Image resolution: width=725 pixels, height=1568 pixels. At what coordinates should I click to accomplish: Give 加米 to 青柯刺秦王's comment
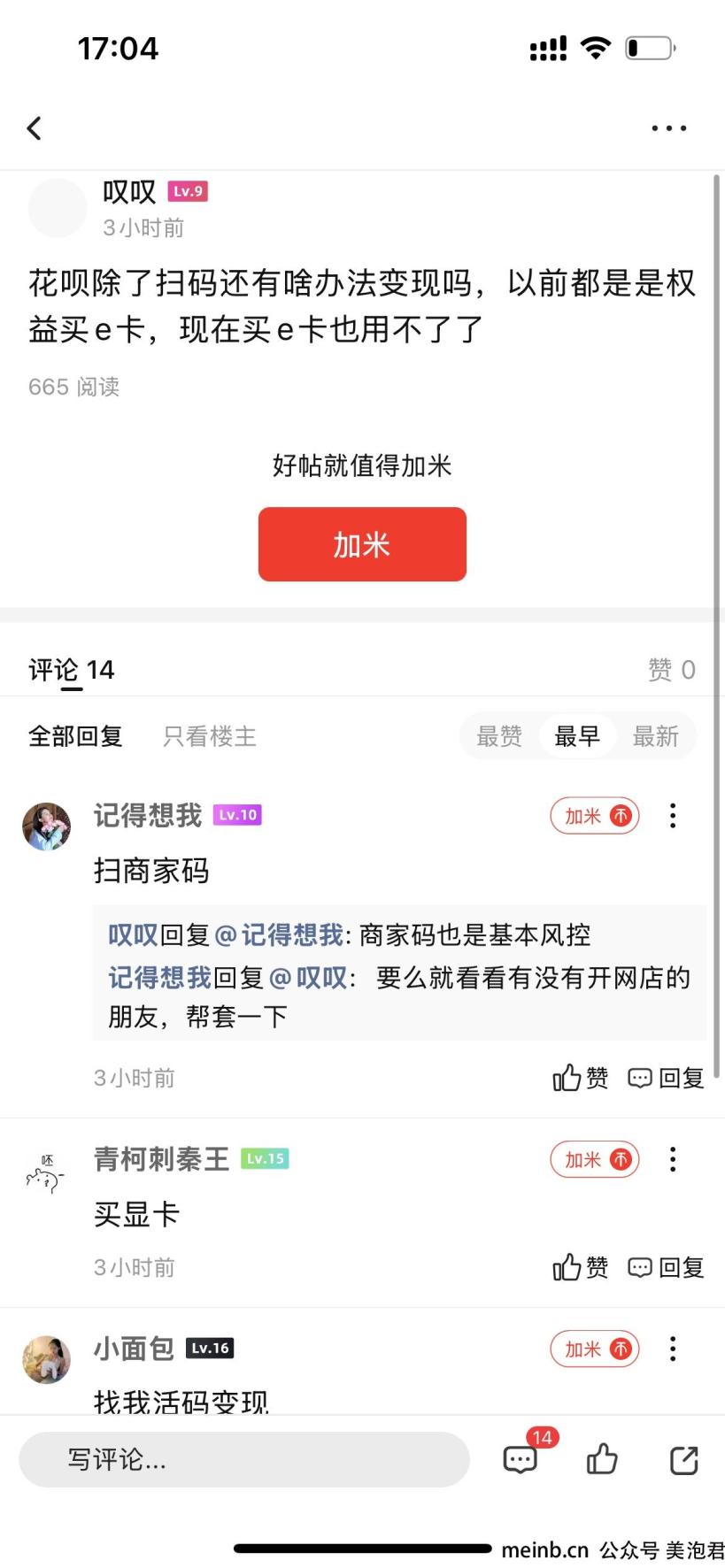tap(595, 1159)
